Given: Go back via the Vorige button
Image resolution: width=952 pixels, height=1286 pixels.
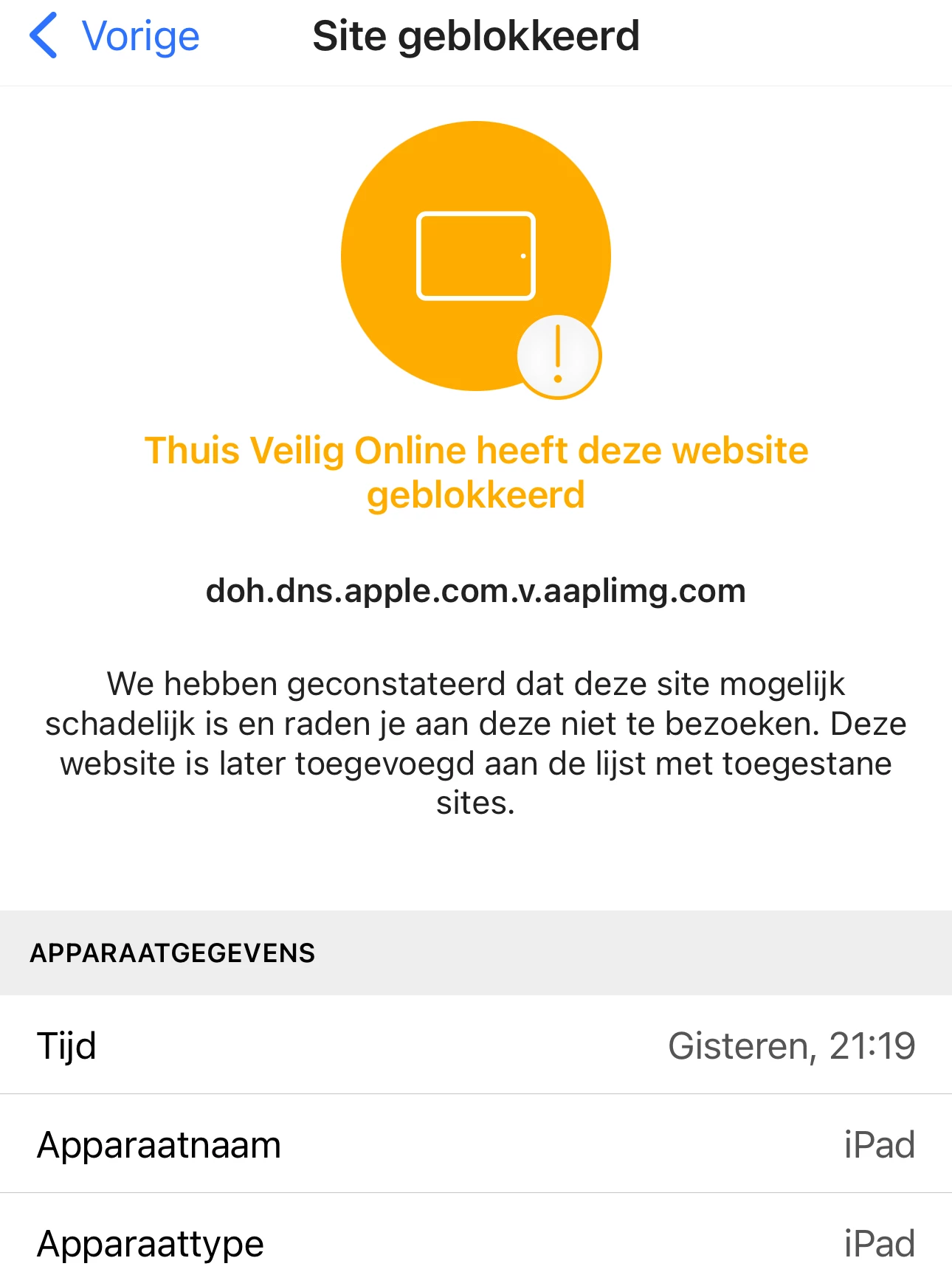Looking at the screenshot, I should click(x=115, y=36).
